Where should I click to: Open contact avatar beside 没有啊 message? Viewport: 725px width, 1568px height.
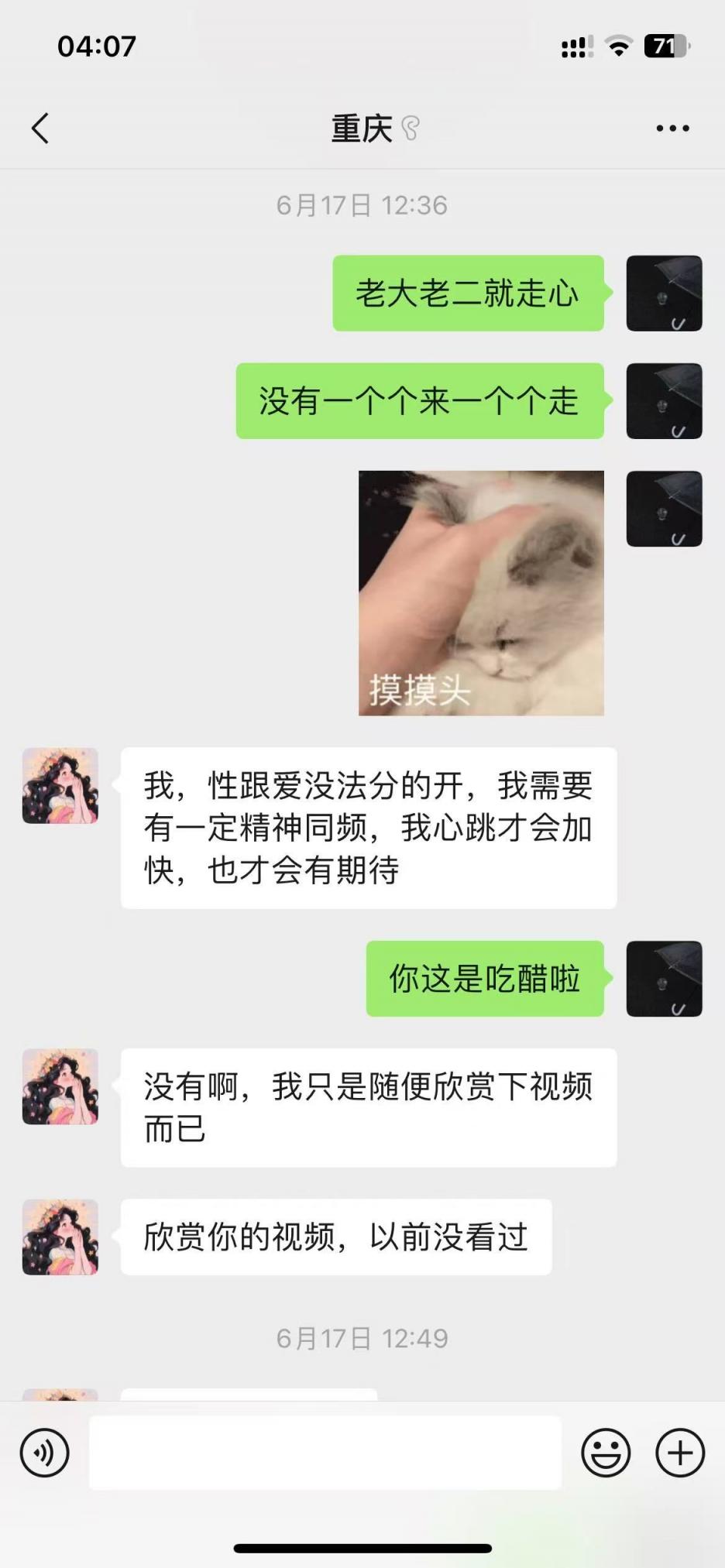[60, 1086]
